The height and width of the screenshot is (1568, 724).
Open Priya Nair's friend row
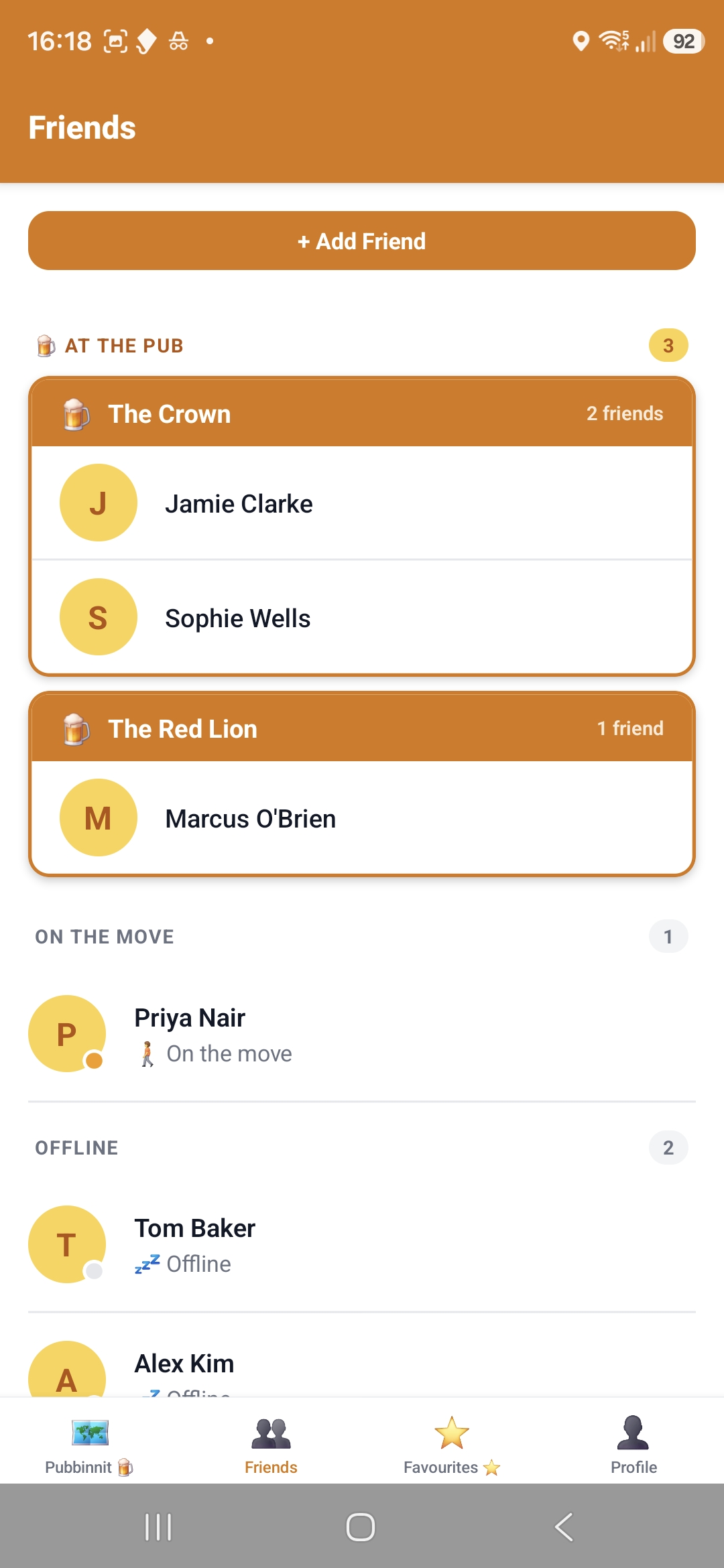(x=362, y=1034)
